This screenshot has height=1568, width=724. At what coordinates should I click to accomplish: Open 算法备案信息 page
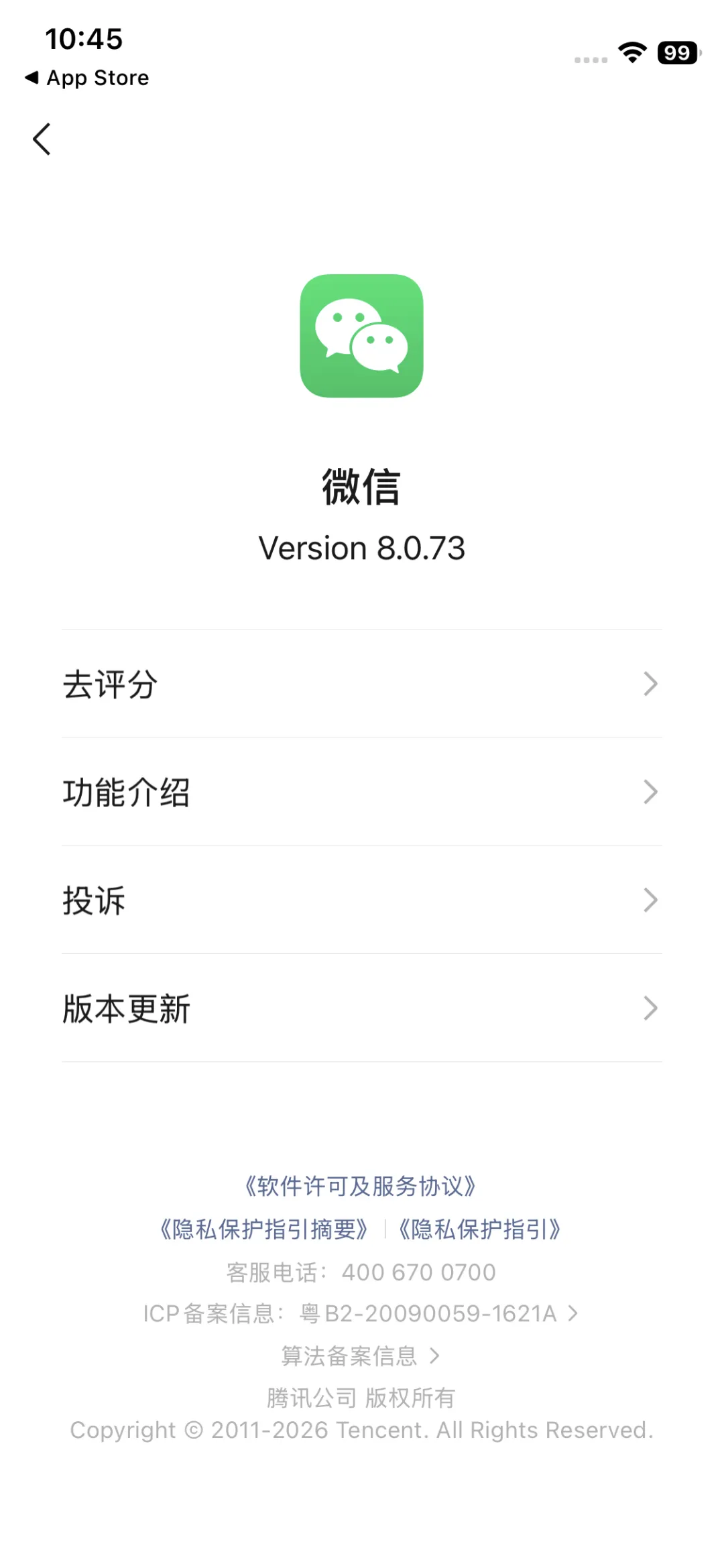tap(361, 1355)
